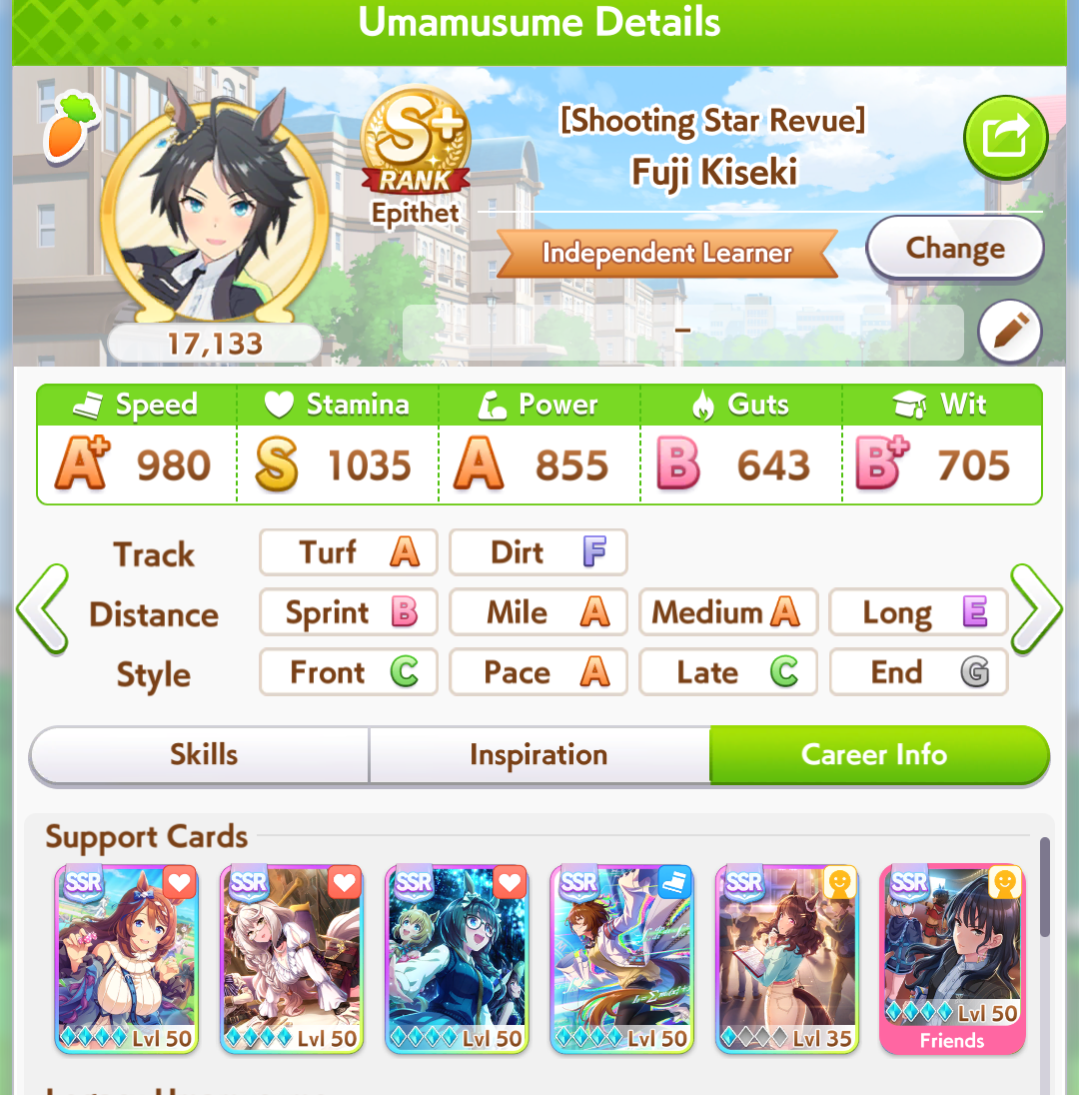Edit the memo with the pencil icon
1079x1095 pixels.
(1010, 332)
